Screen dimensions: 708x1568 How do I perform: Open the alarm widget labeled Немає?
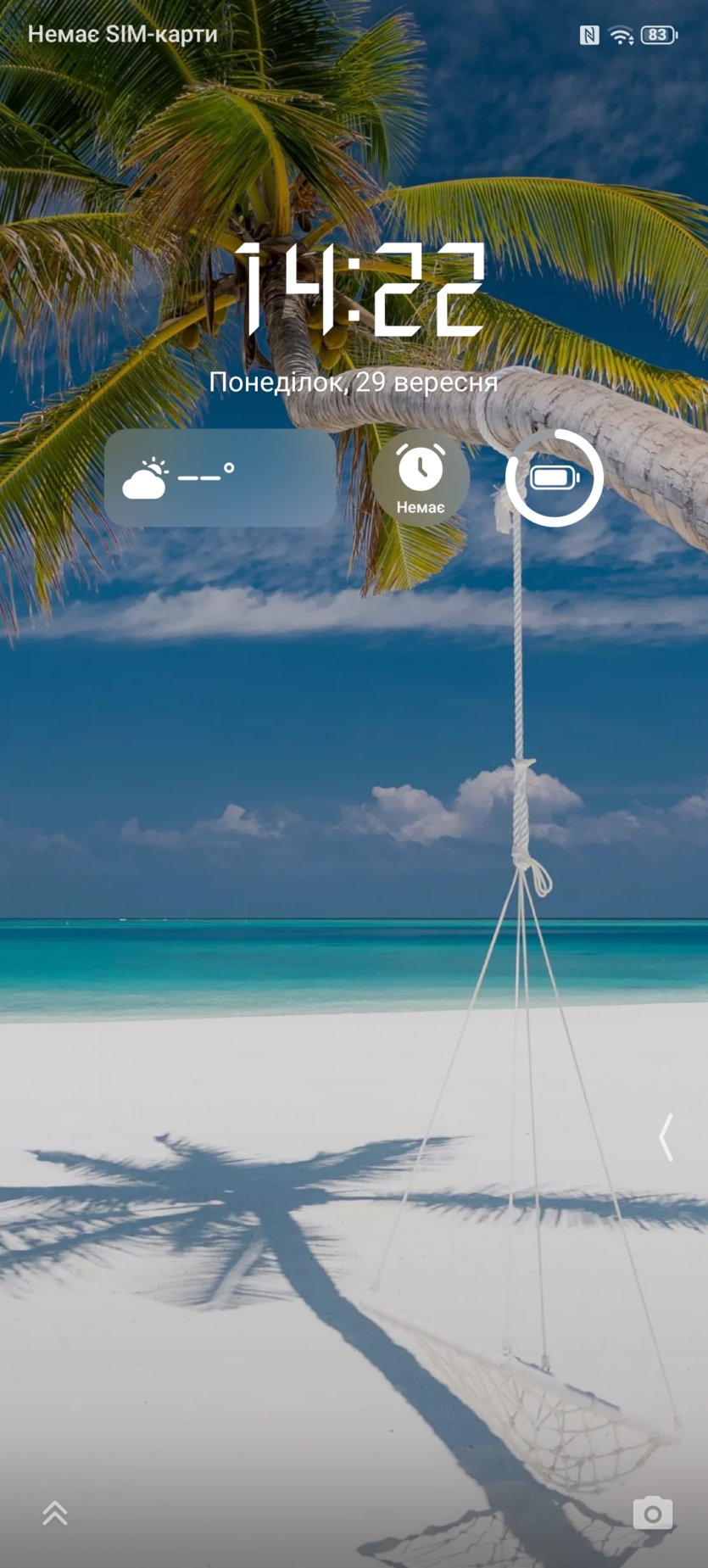coord(421,477)
